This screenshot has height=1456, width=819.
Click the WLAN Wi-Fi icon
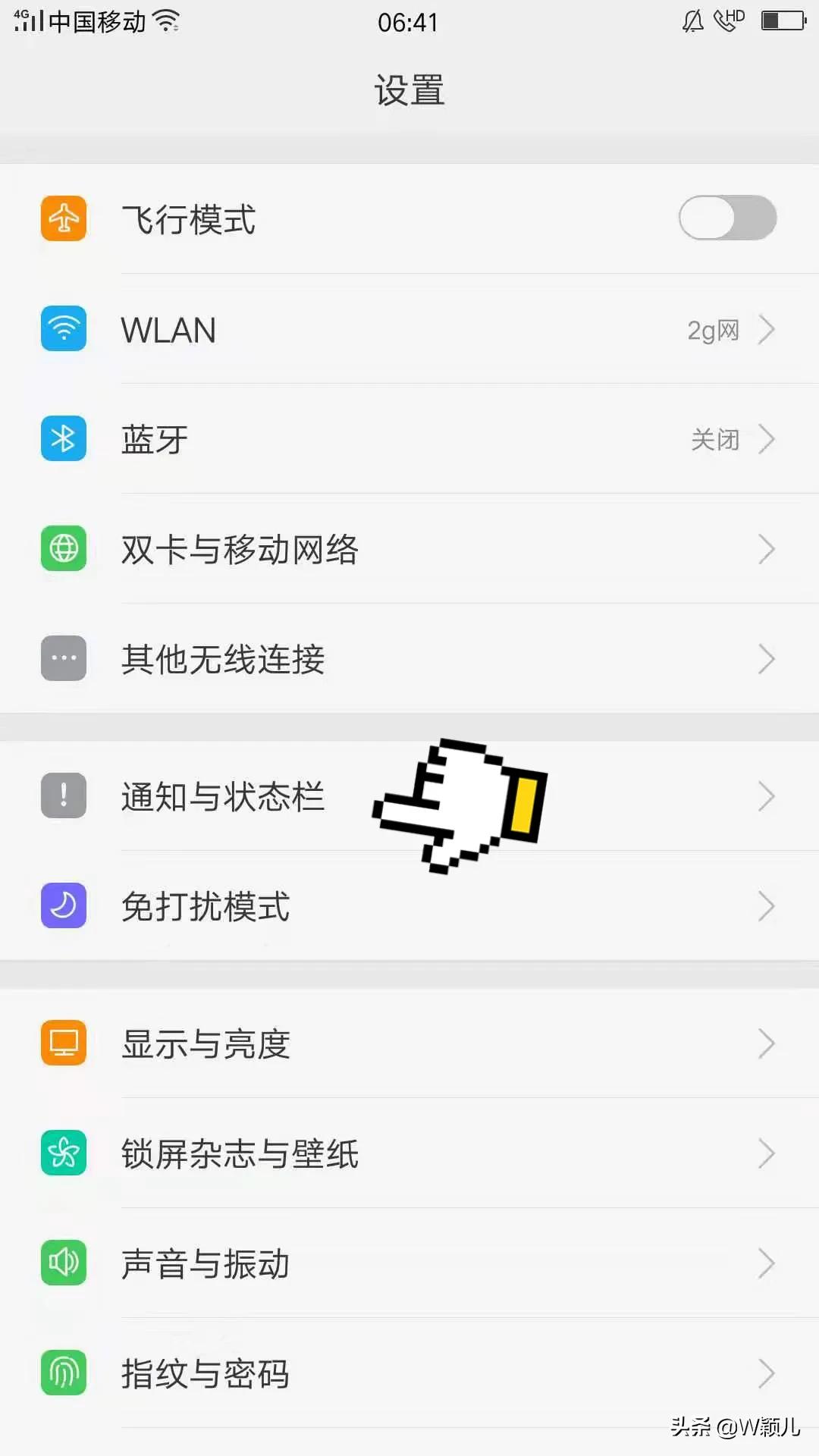[64, 329]
